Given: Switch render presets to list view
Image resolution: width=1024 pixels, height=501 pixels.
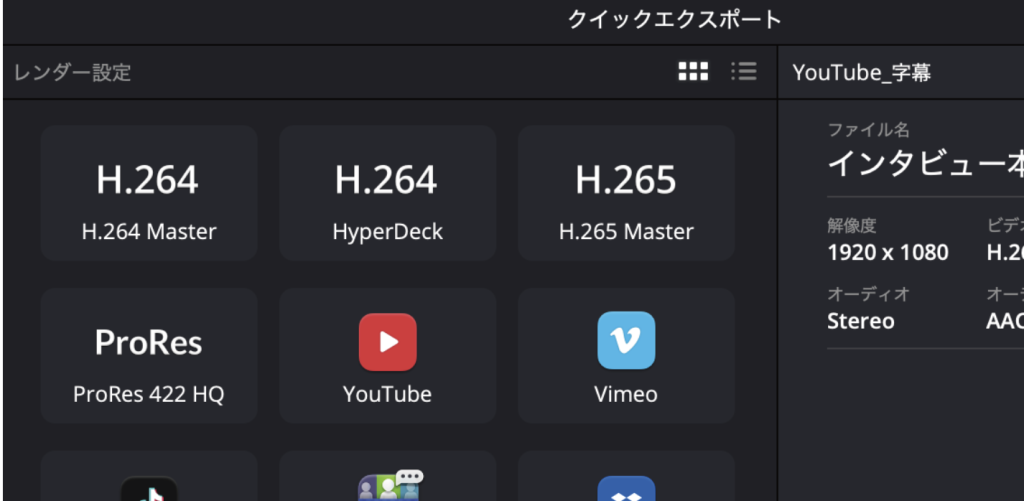Looking at the screenshot, I should [743, 71].
